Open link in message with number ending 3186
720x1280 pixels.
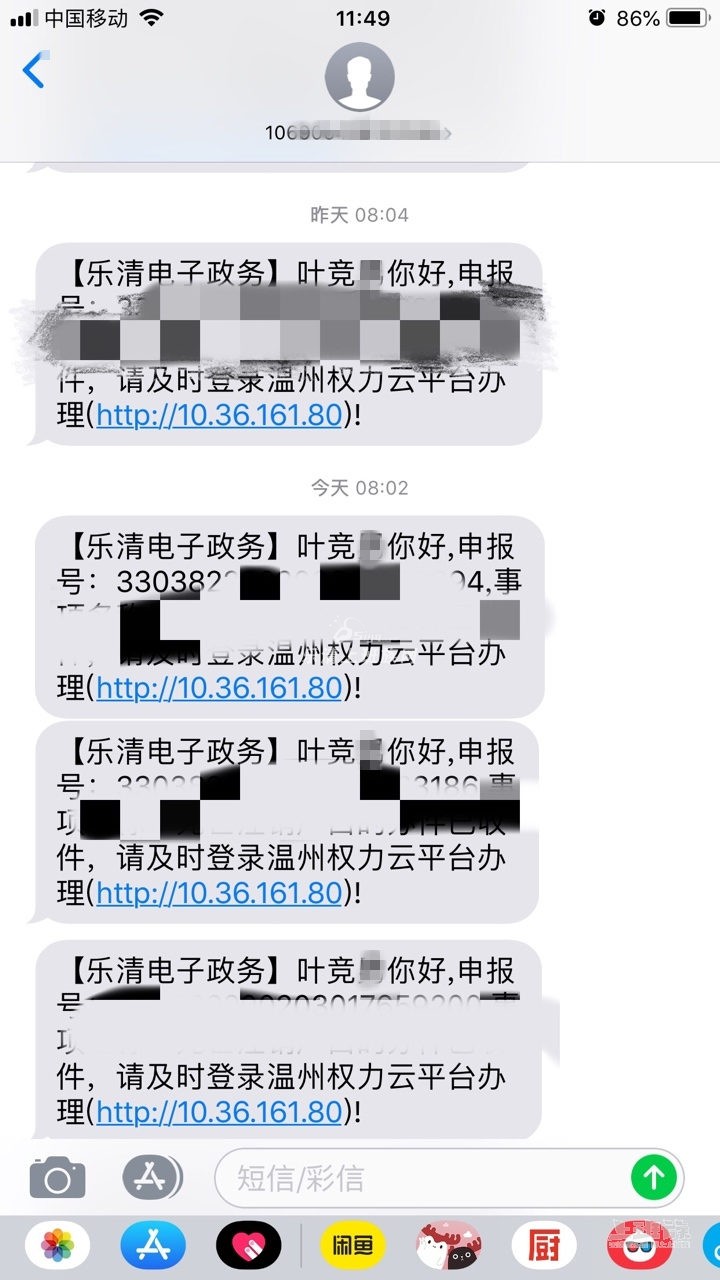click(x=220, y=892)
